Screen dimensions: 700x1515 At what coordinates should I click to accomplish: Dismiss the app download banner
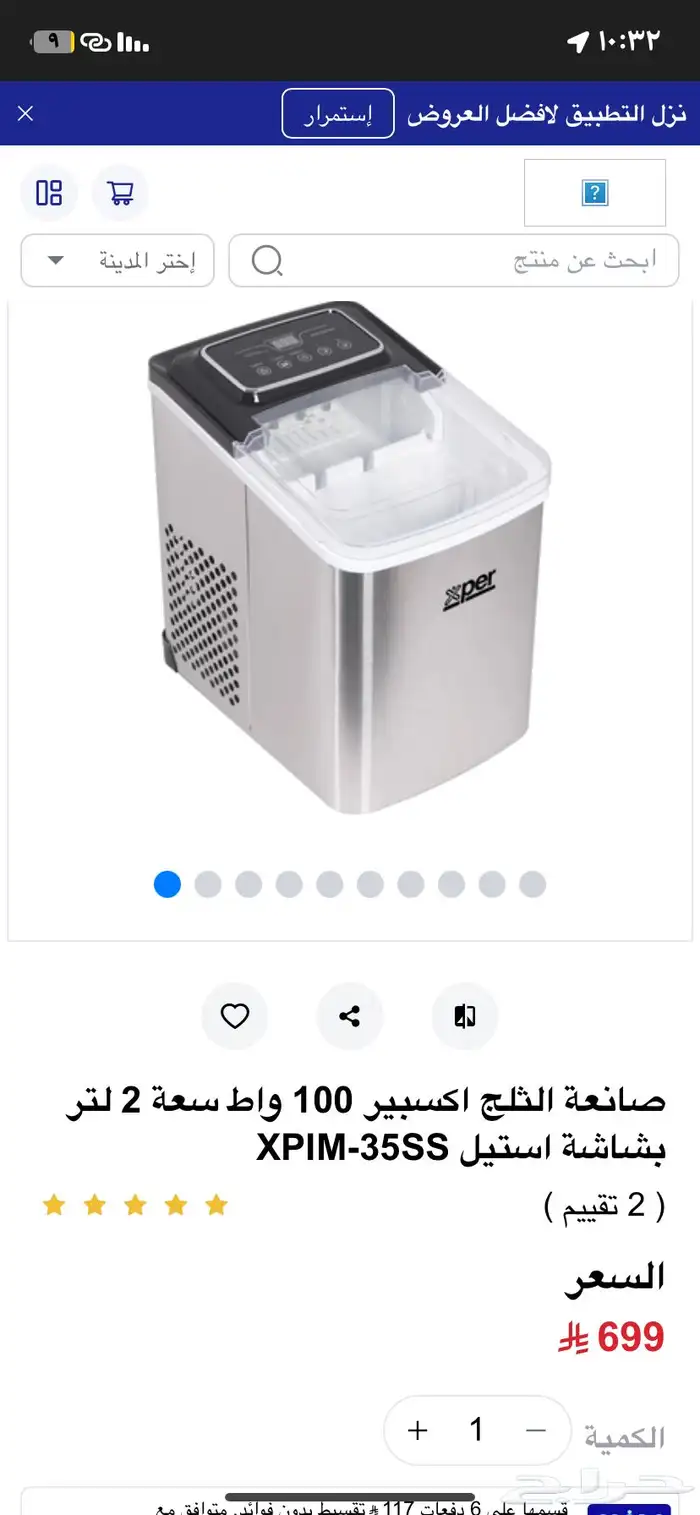(x=26, y=113)
